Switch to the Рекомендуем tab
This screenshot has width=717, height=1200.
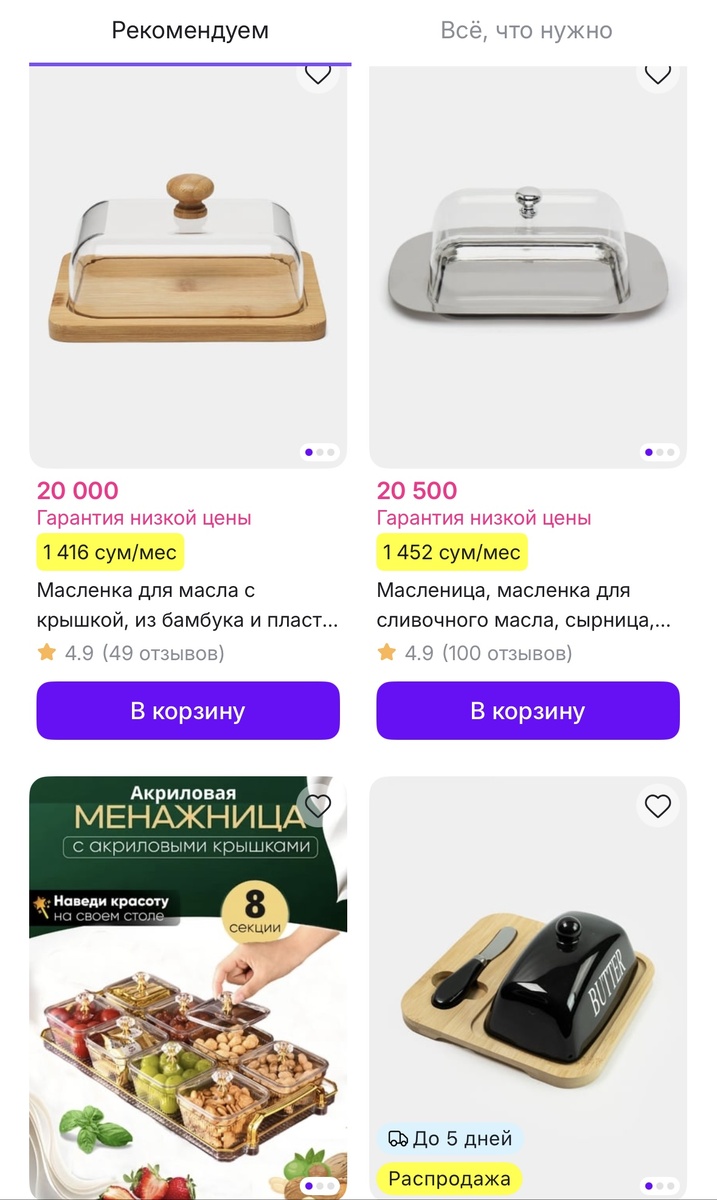click(190, 31)
